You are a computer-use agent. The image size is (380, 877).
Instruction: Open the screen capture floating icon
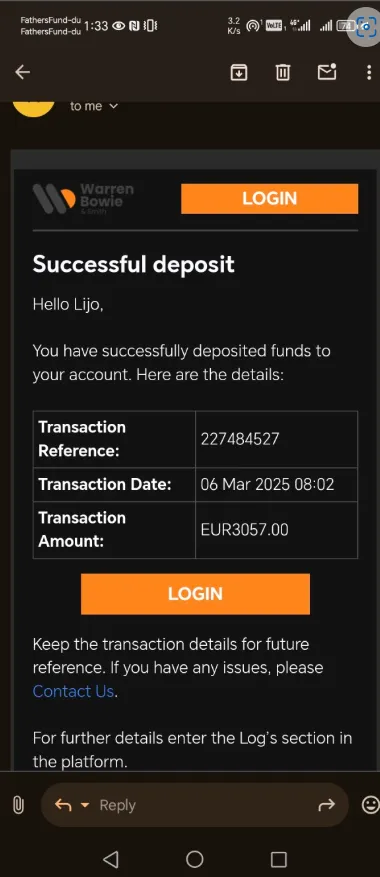366,26
